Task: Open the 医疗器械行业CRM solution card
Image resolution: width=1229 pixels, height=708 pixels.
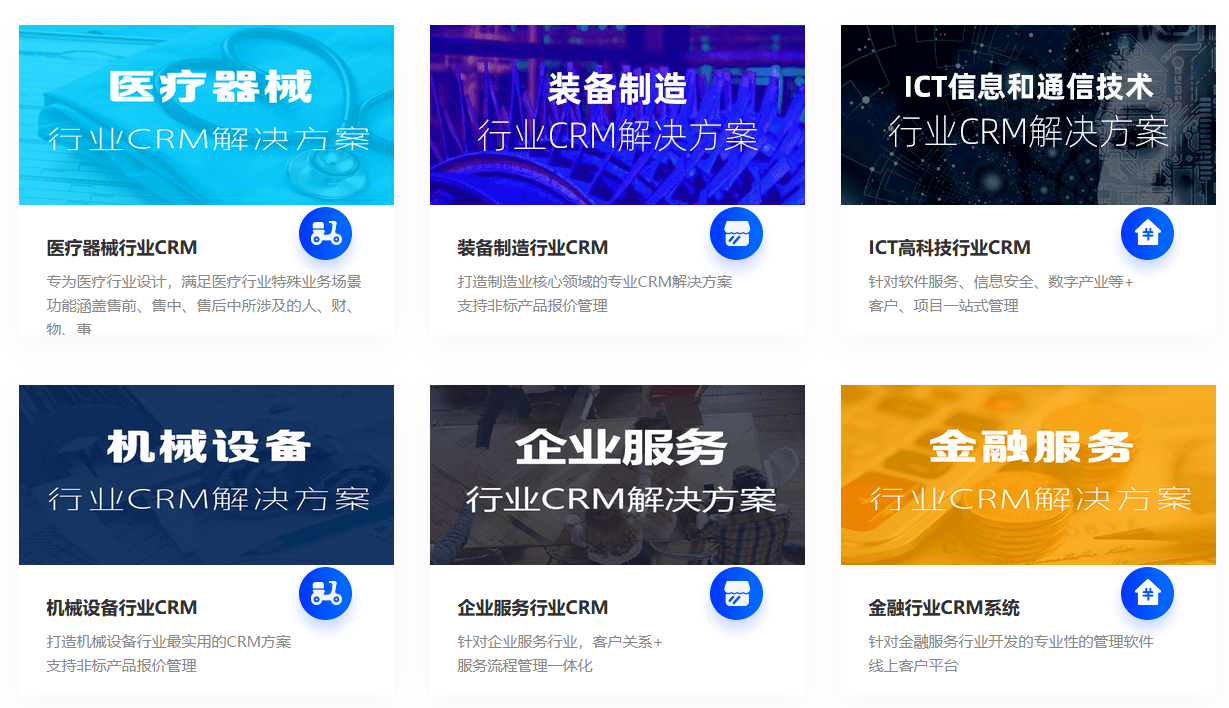Action: click(x=122, y=247)
